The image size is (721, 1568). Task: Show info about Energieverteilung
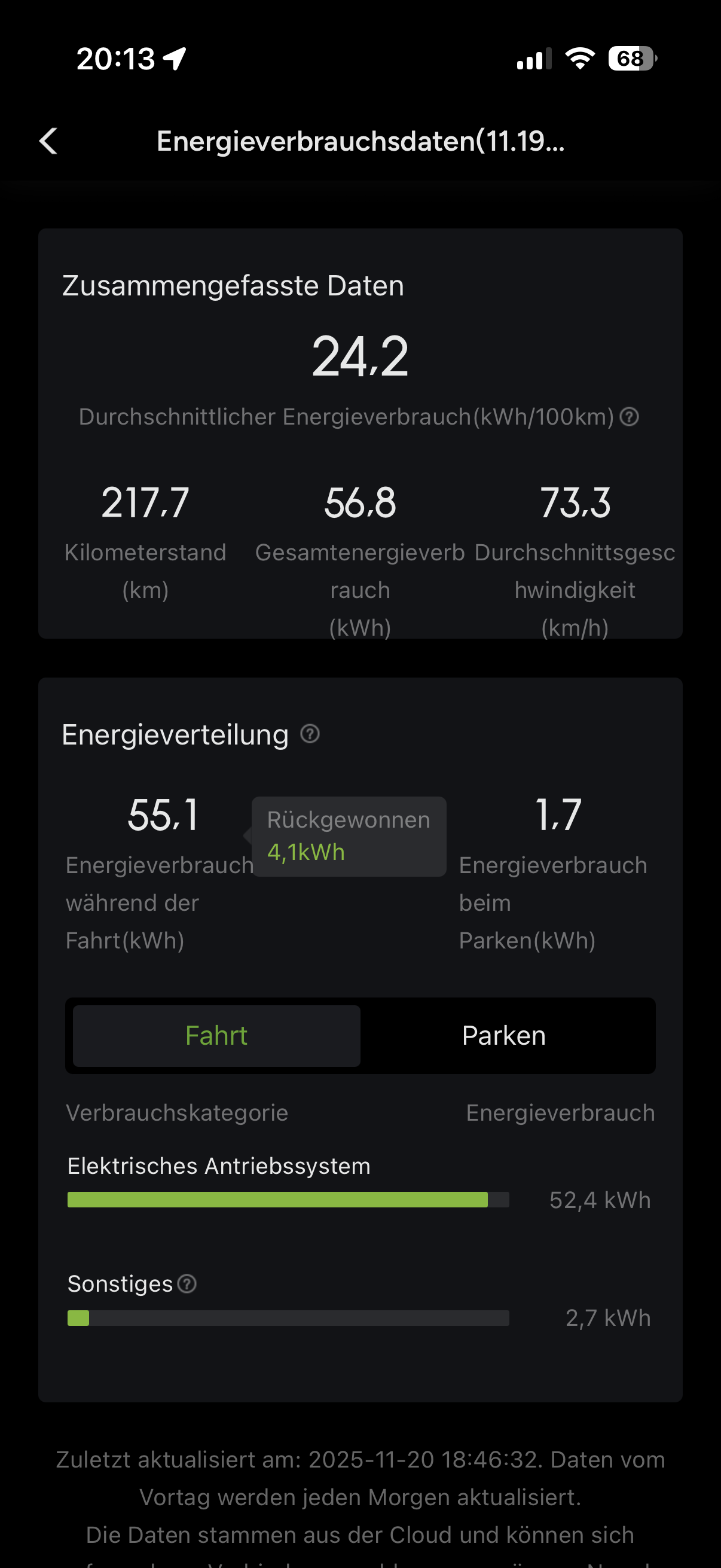[x=310, y=734]
